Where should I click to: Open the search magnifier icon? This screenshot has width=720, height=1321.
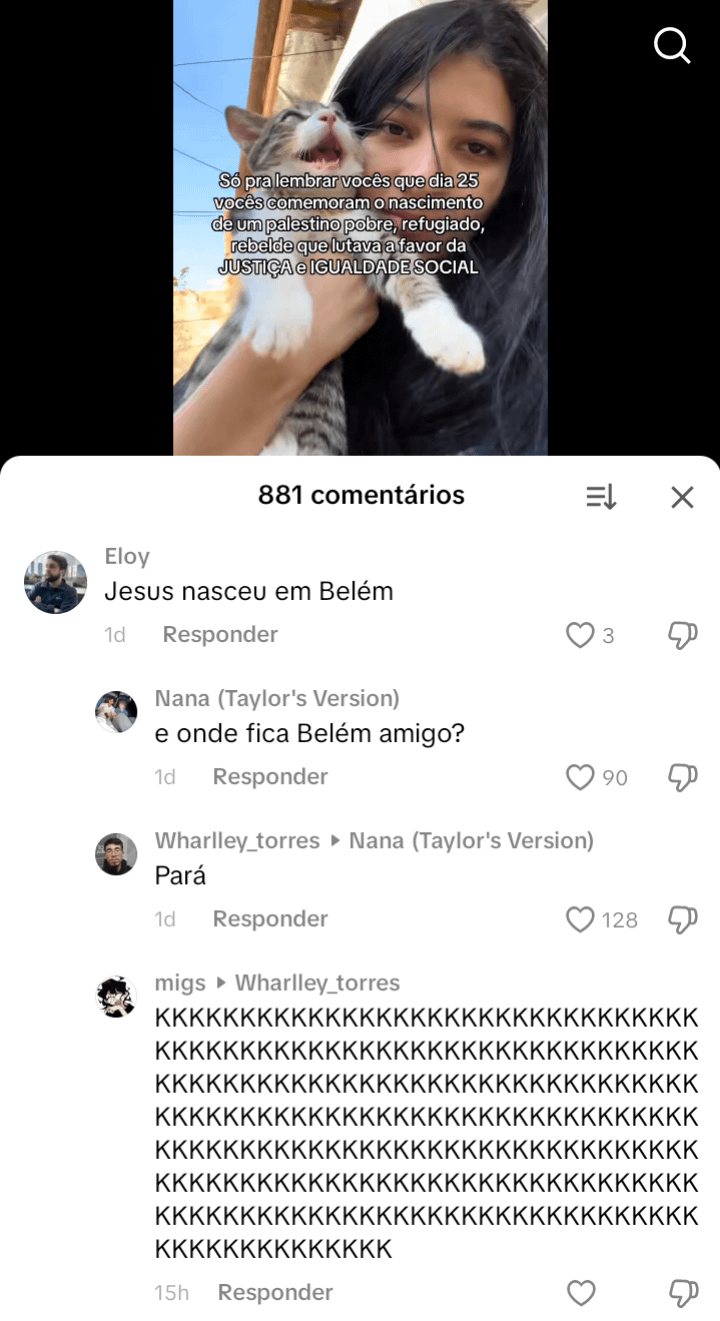672,45
